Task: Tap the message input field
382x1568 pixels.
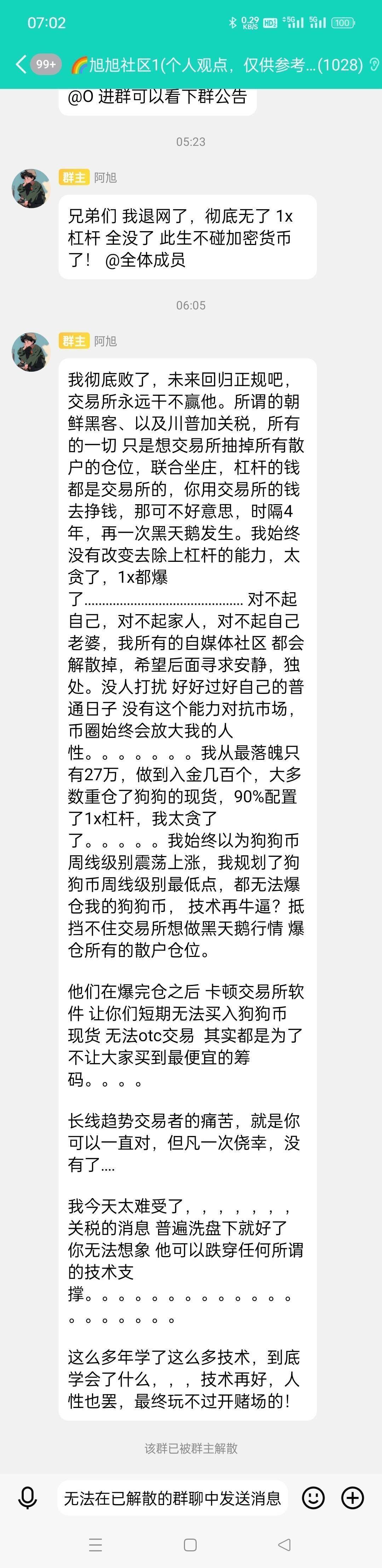Action: click(x=172, y=1498)
